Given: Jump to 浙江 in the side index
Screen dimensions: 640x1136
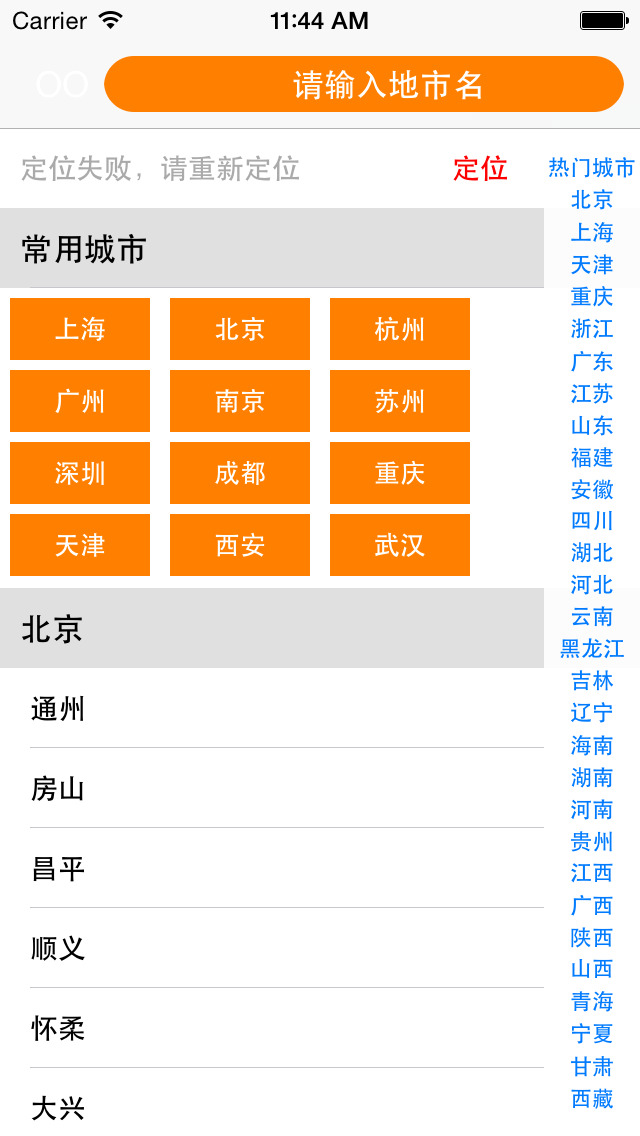Looking at the screenshot, I should 592,329.
